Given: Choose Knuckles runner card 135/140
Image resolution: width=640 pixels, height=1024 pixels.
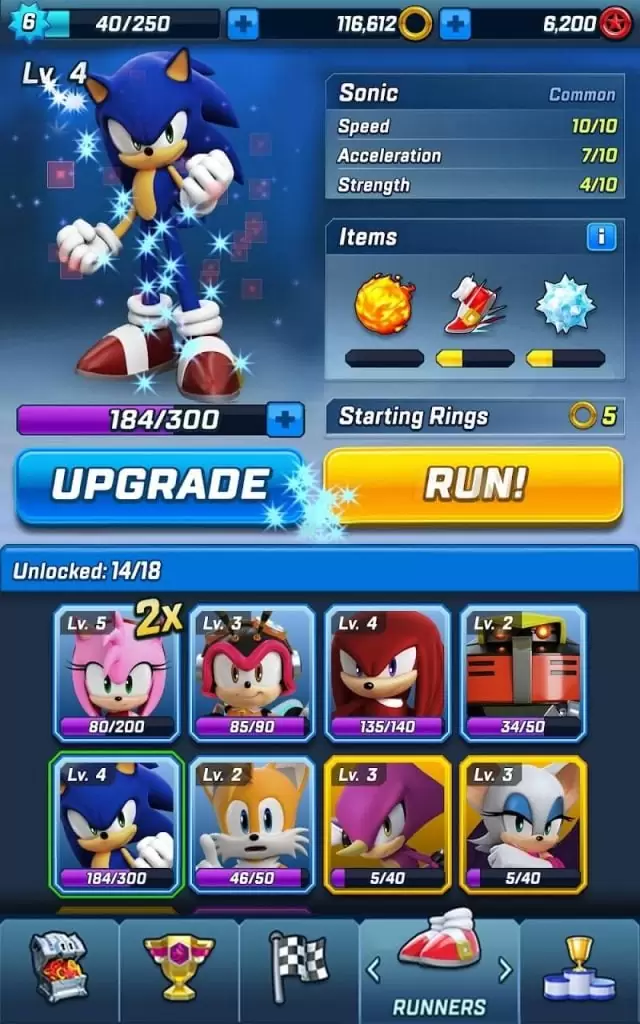Looking at the screenshot, I should 388,673.
